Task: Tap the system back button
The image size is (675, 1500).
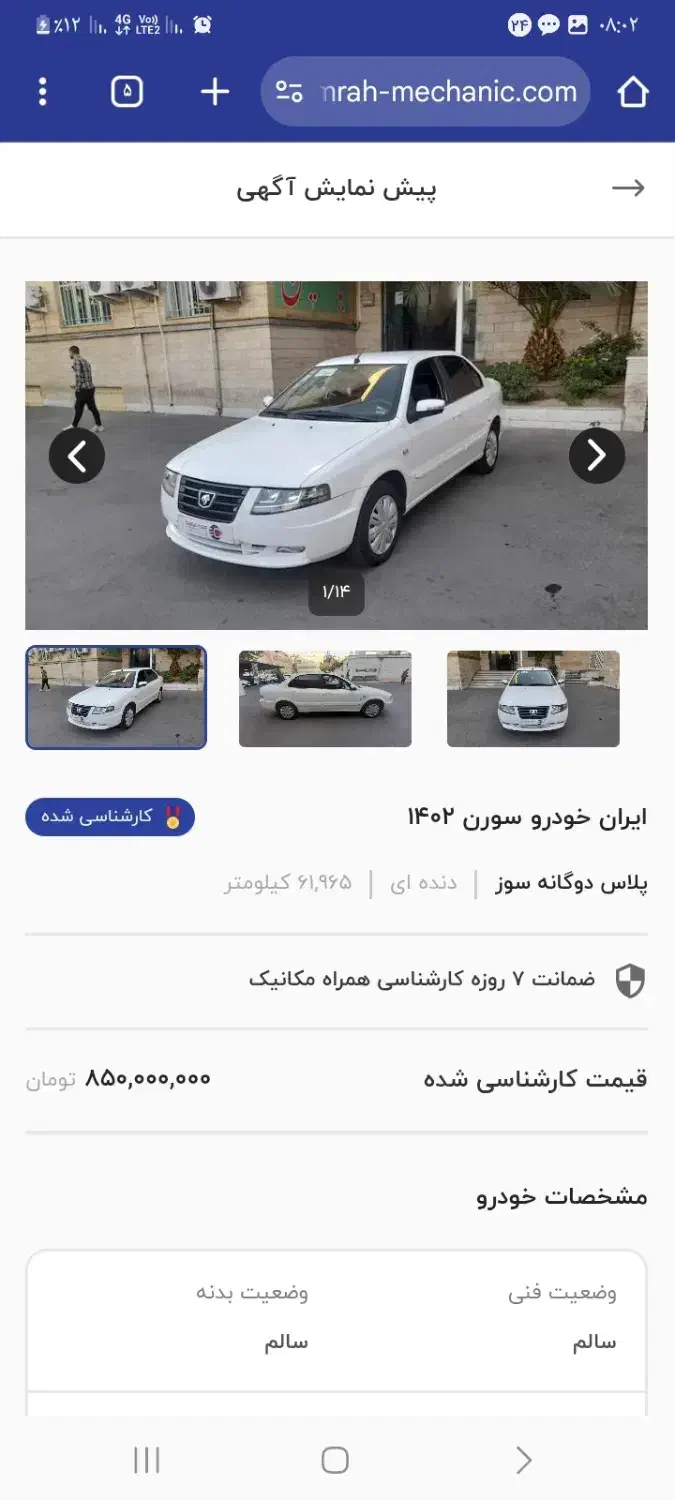Action: tap(523, 1460)
